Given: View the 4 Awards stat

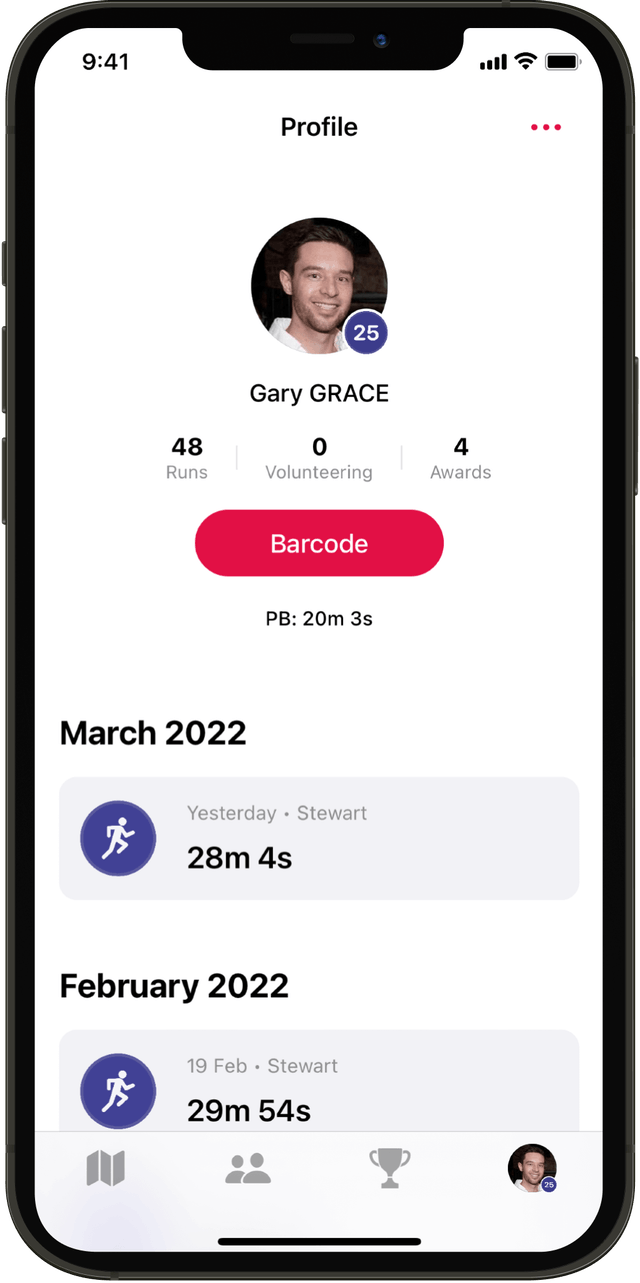Looking at the screenshot, I should coord(460,458).
